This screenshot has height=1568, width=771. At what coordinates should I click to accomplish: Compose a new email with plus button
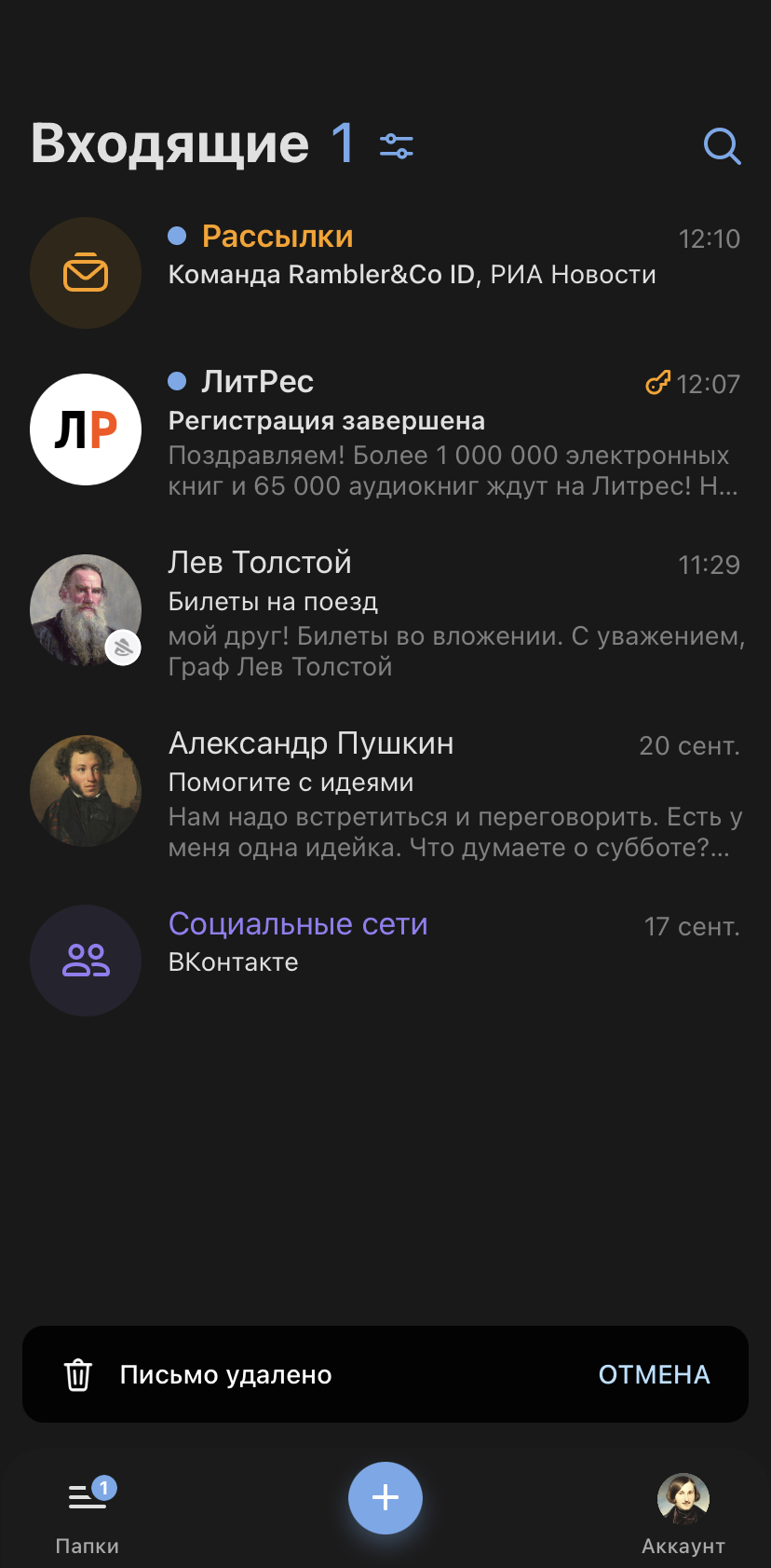385,1497
